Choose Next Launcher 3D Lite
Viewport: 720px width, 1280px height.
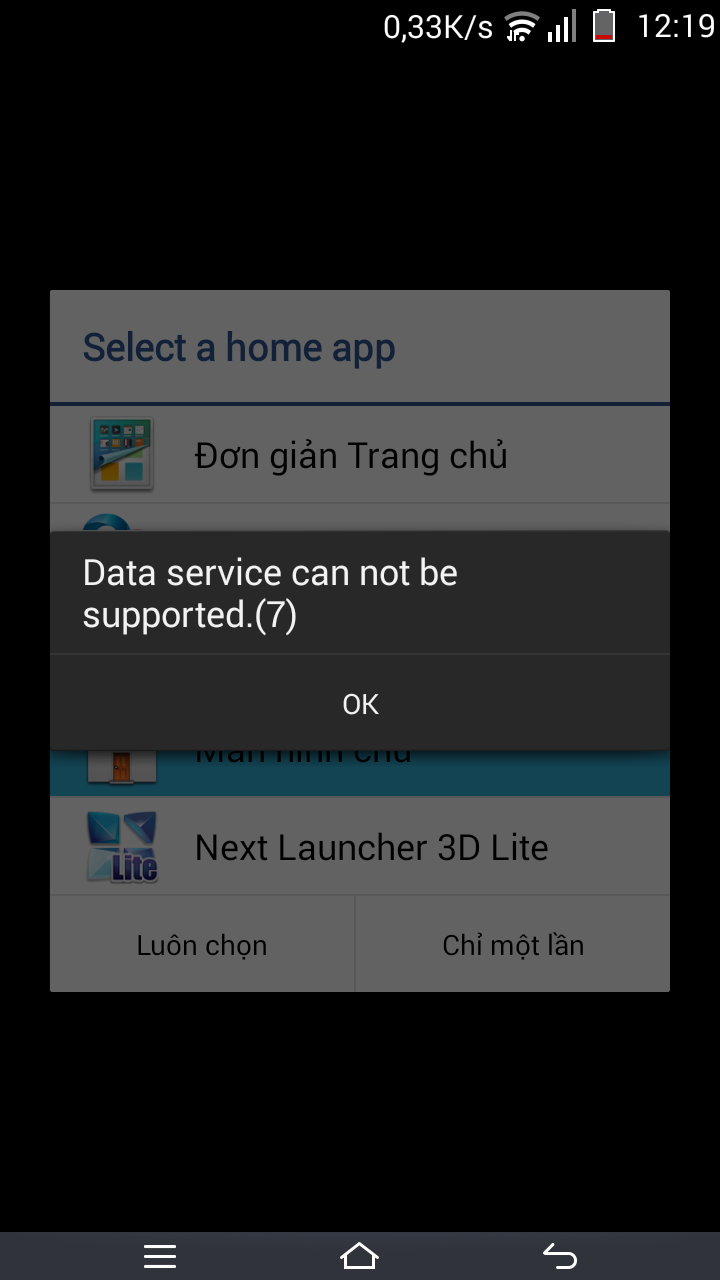point(360,847)
